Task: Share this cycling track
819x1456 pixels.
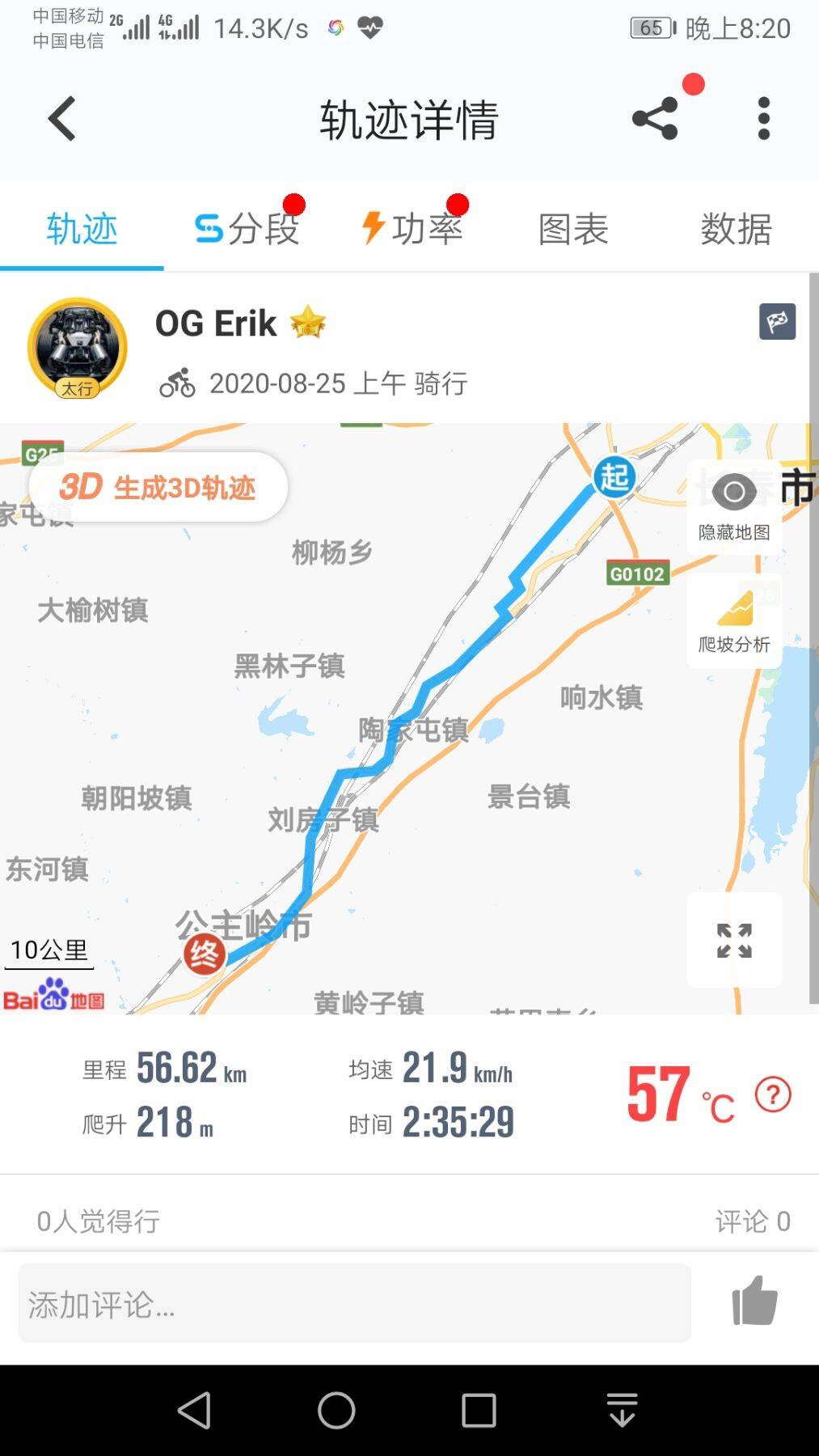Action: pyautogui.click(x=656, y=119)
